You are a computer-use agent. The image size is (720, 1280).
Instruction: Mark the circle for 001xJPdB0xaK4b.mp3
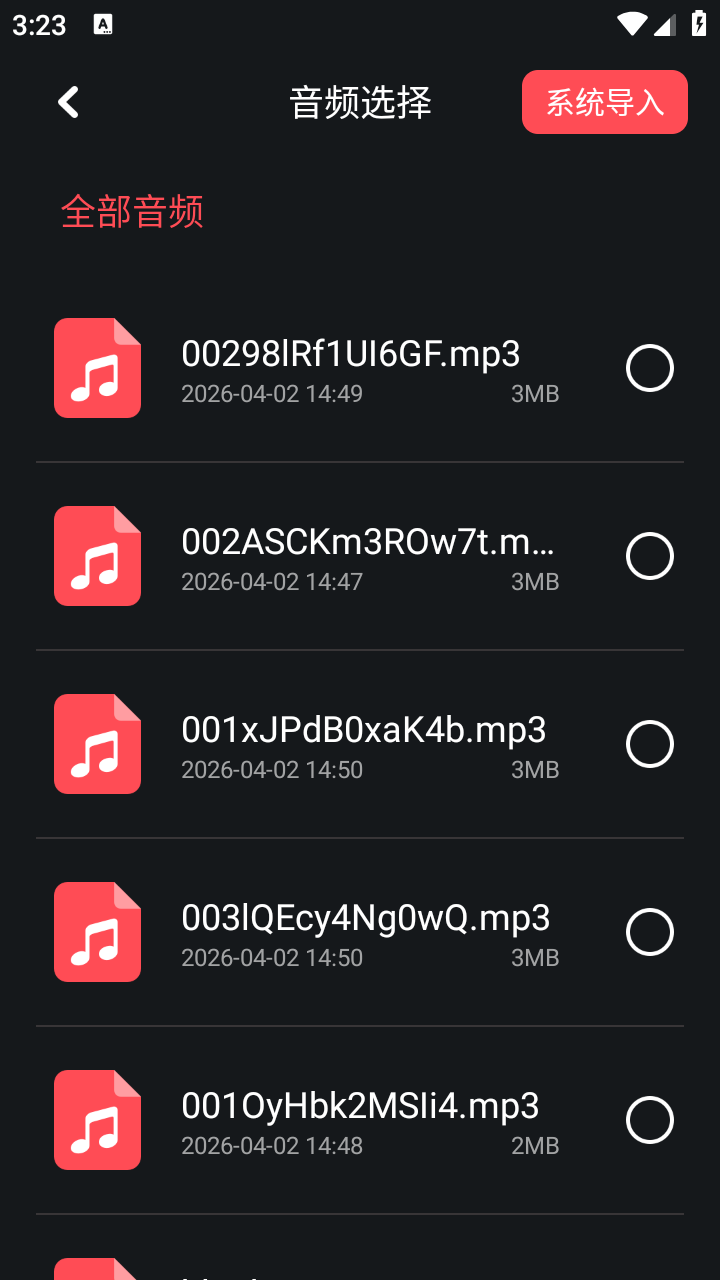point(650,744)
